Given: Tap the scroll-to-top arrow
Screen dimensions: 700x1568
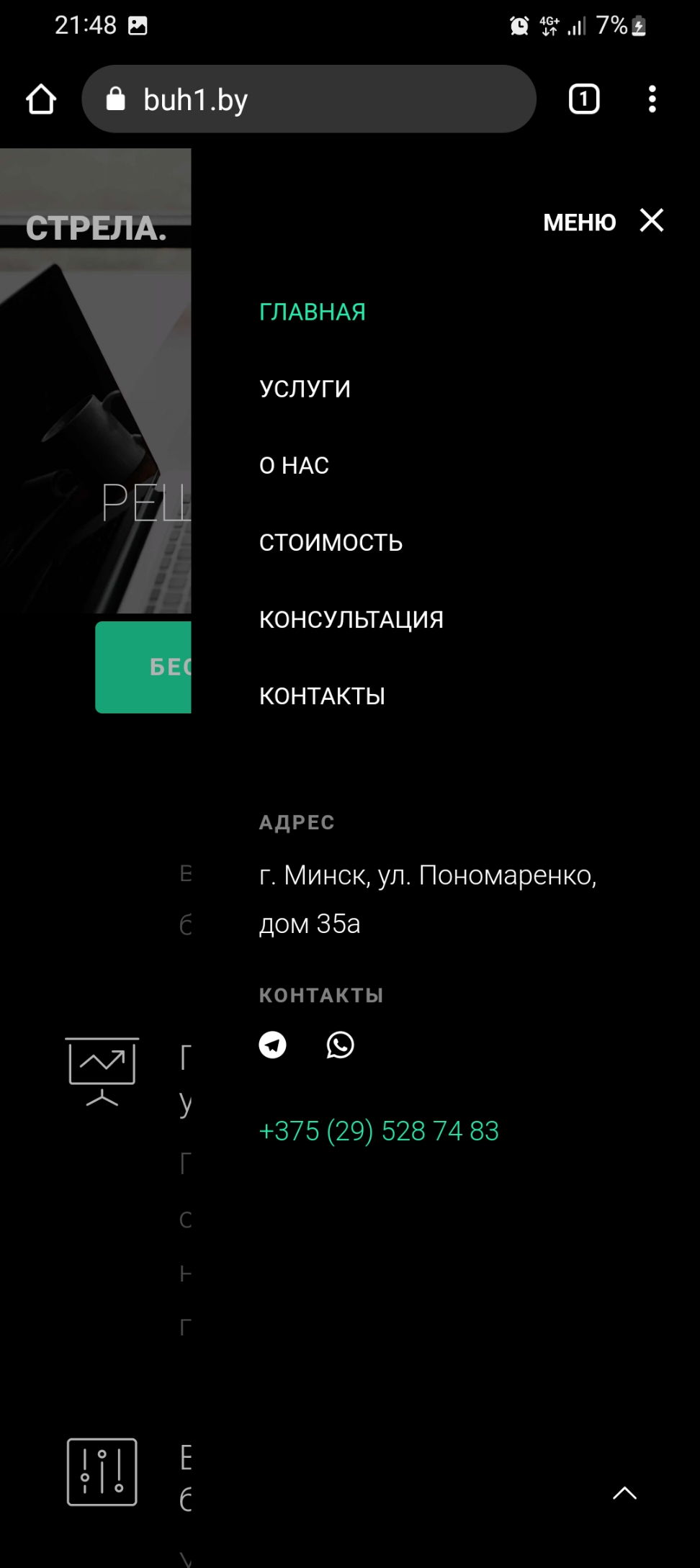Looking at the screenshot, I should point(624,1493).
